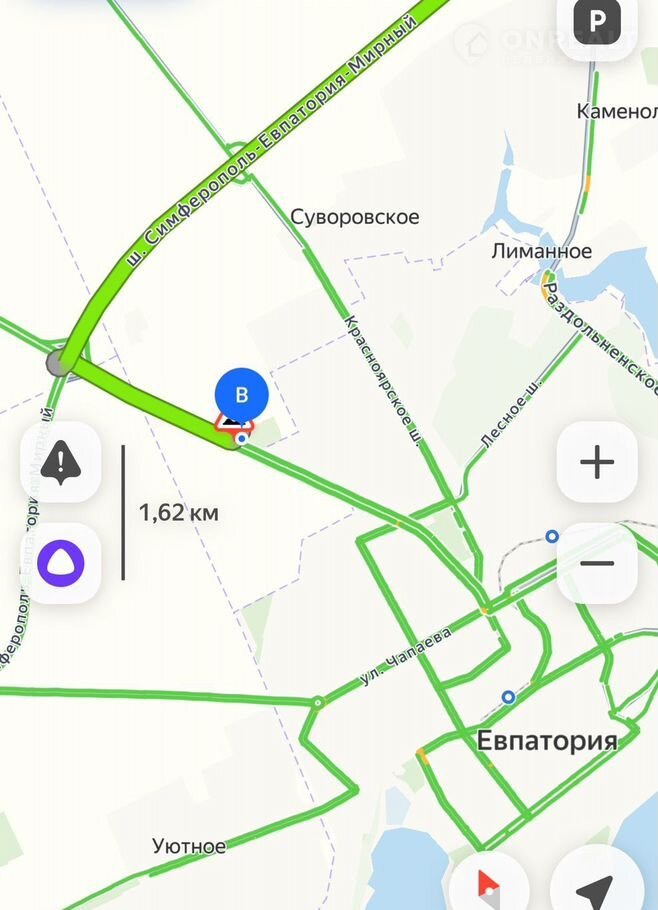Tap the compass to reset map orientation
The image size is (658, 910).
point(489,885)
